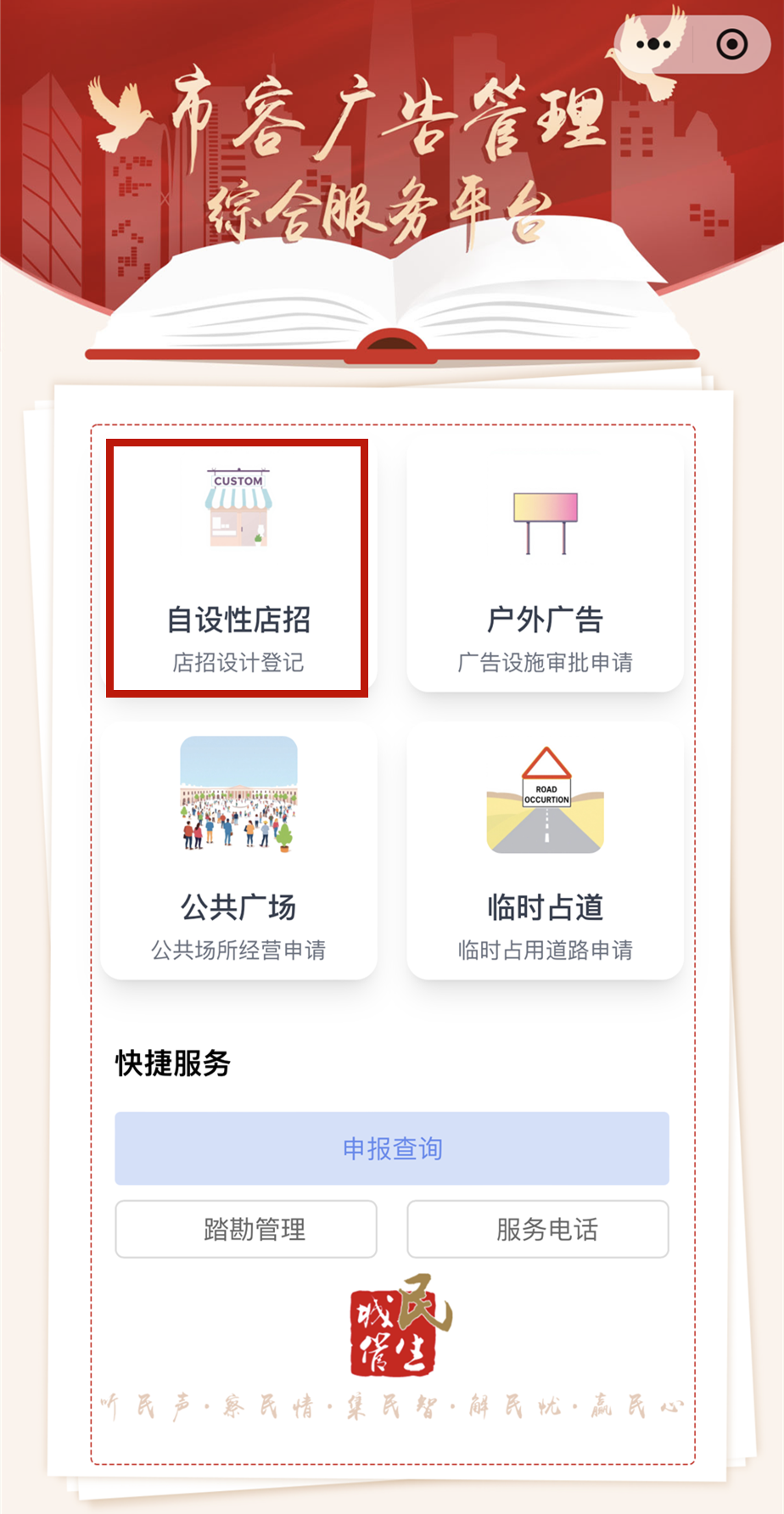
Task: Tap the 申报查询 button
Action: click(392, 1148)
